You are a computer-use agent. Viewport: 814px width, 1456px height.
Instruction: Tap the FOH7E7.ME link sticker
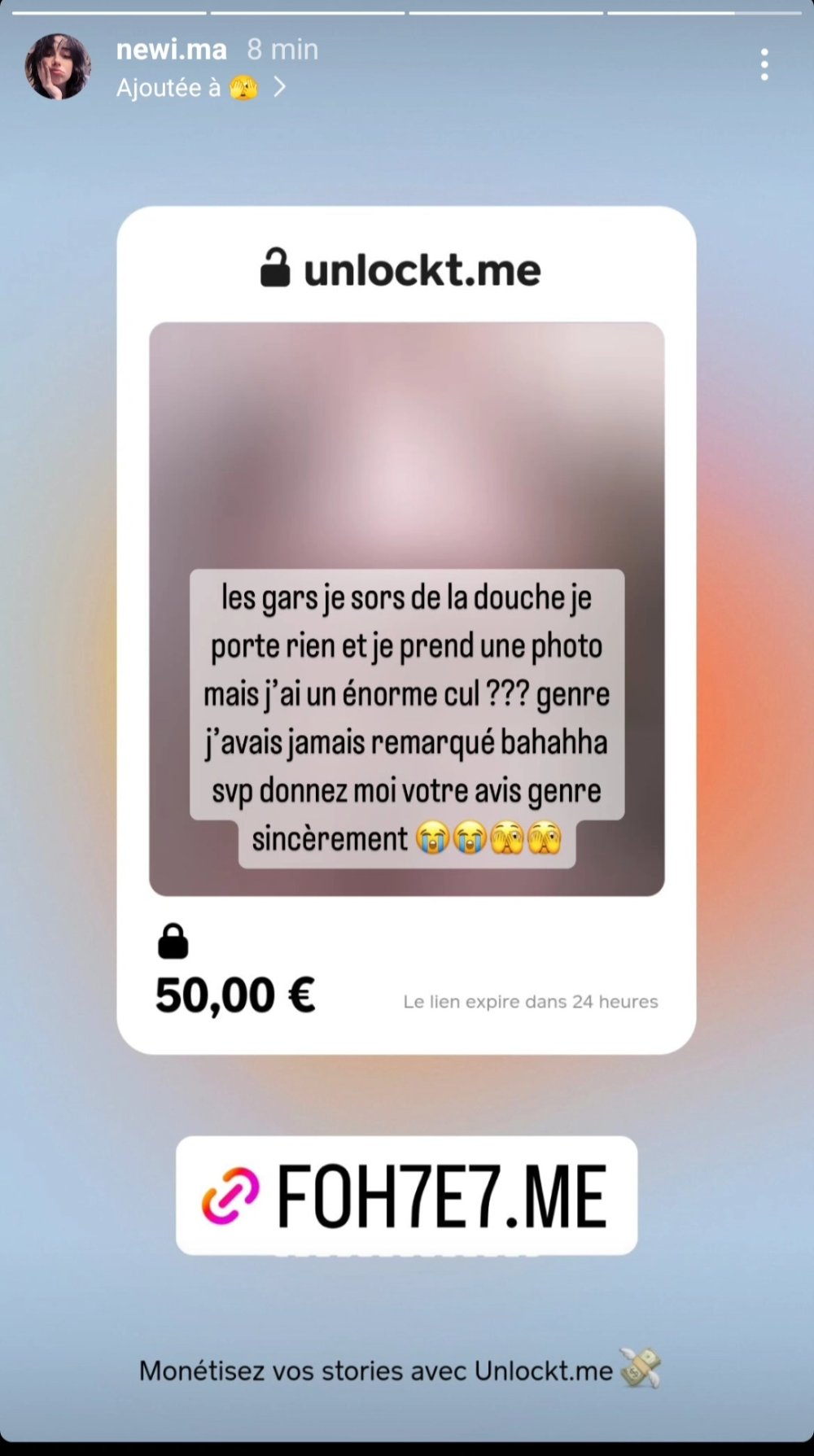(406, 1195)
